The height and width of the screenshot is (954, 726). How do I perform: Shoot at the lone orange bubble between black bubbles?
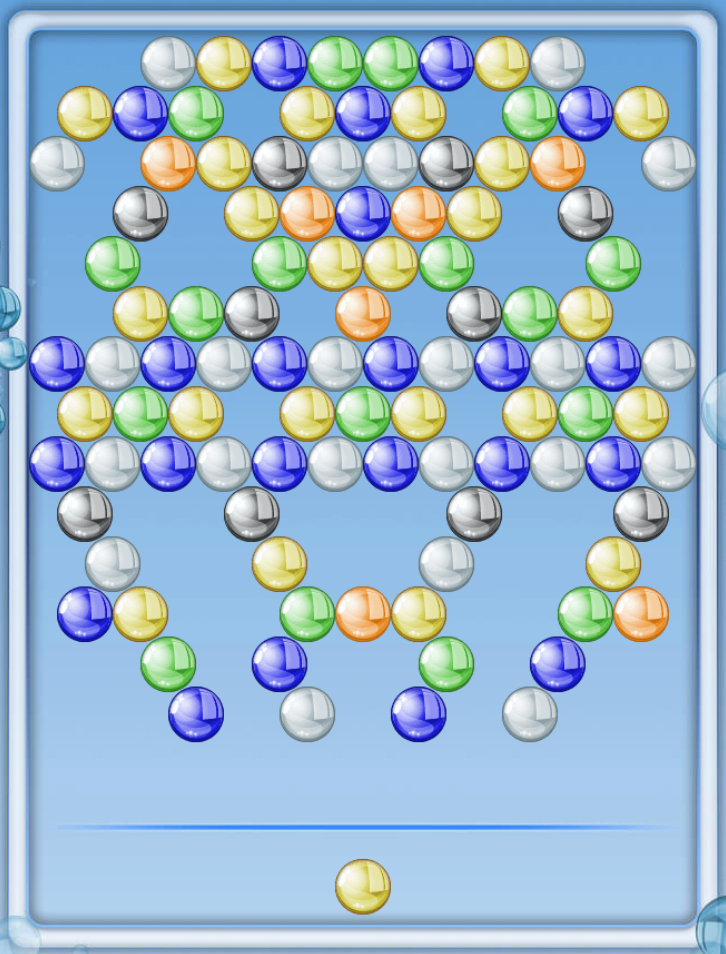(363, 313)
